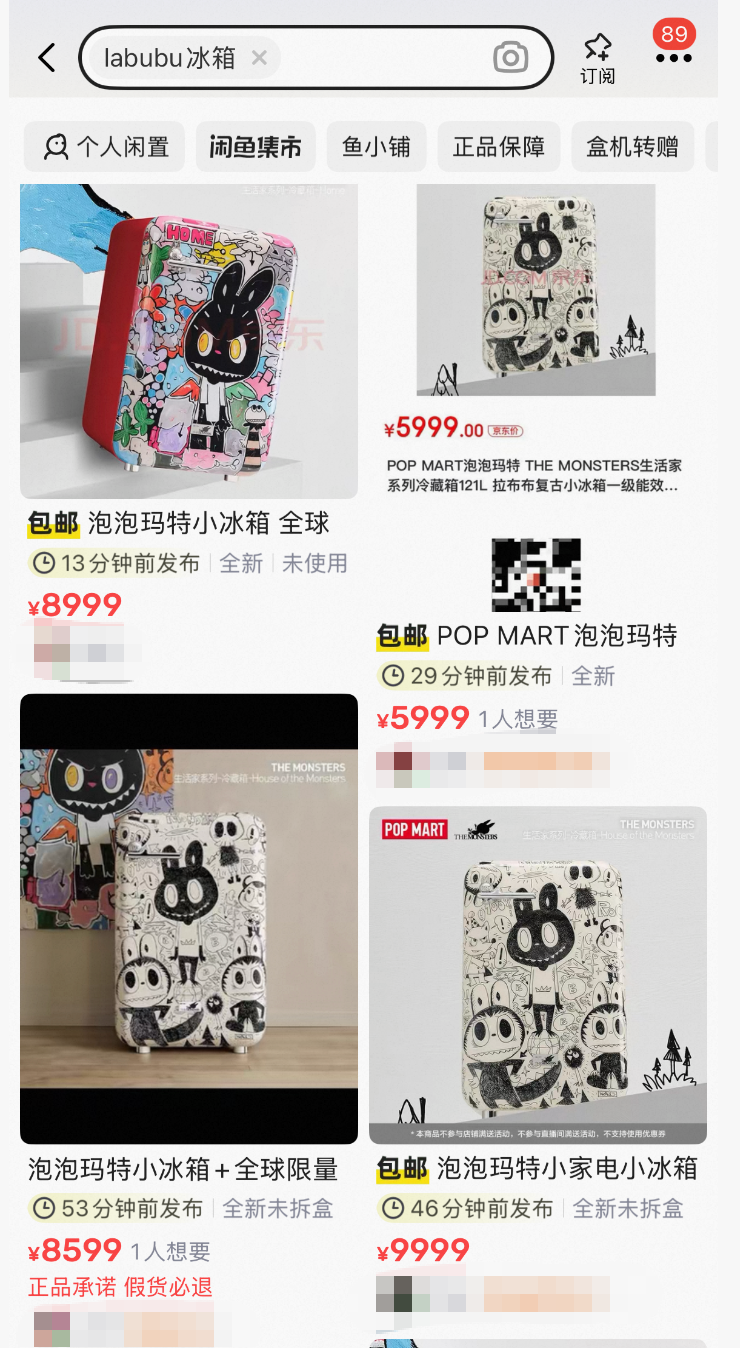View the ¥8599 小冰箱+全球限量 listing
Viewport: 740px width, 1348px height.
[189, 918]
